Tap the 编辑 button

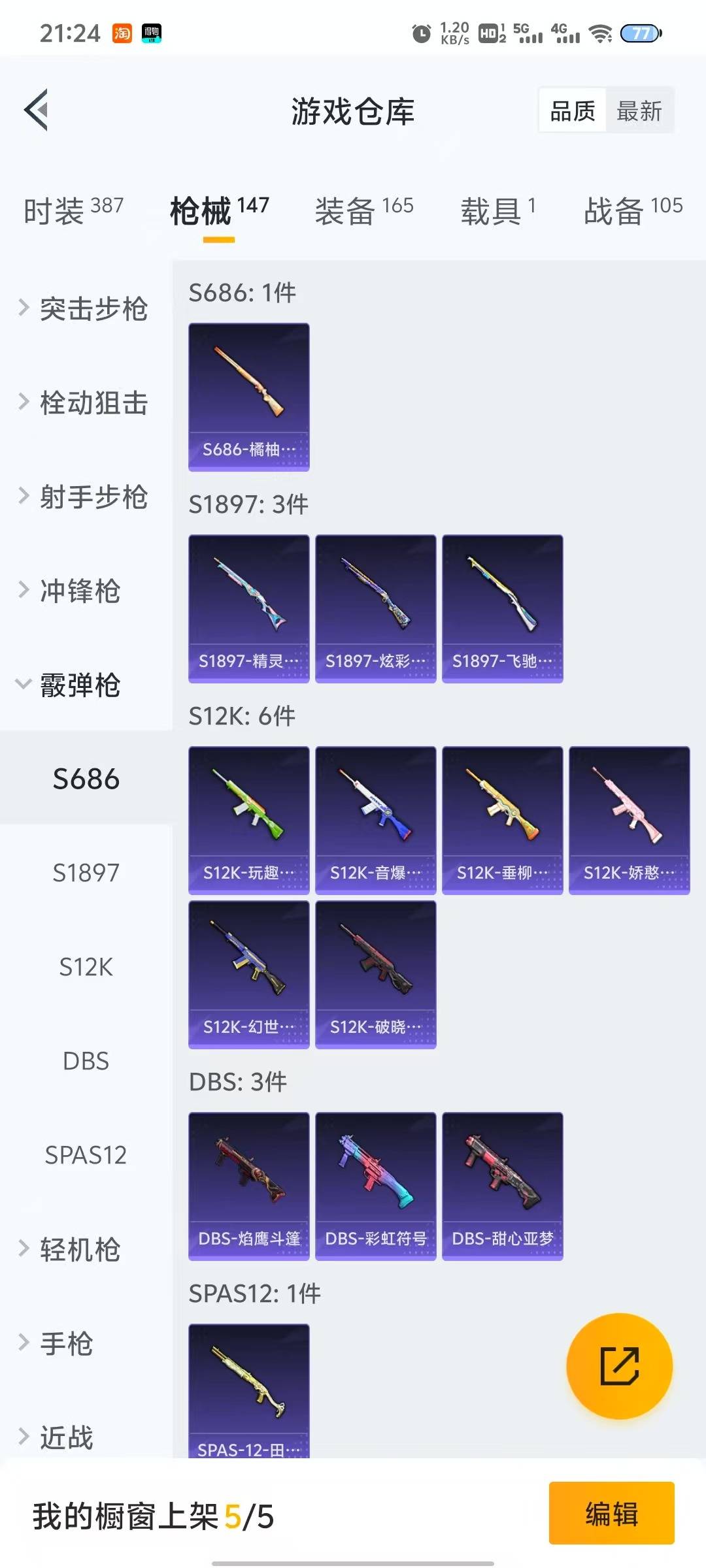611,1513
